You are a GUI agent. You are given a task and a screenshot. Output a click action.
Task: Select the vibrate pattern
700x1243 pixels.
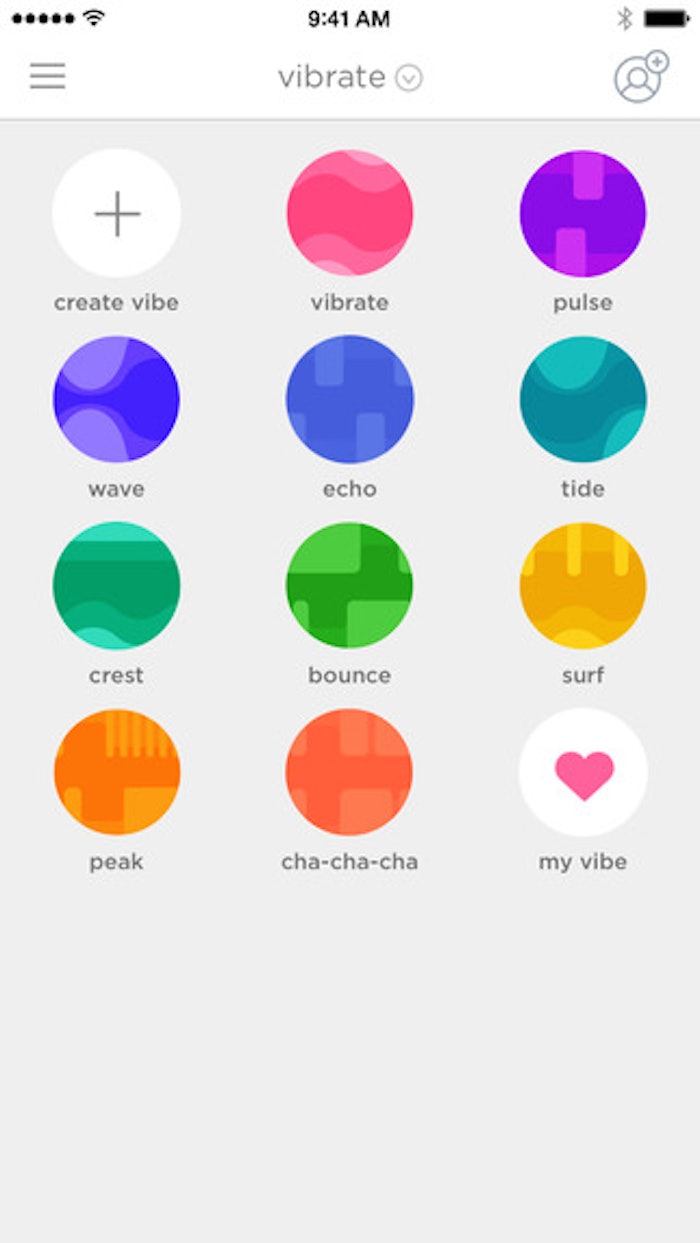tap(349, 213)
